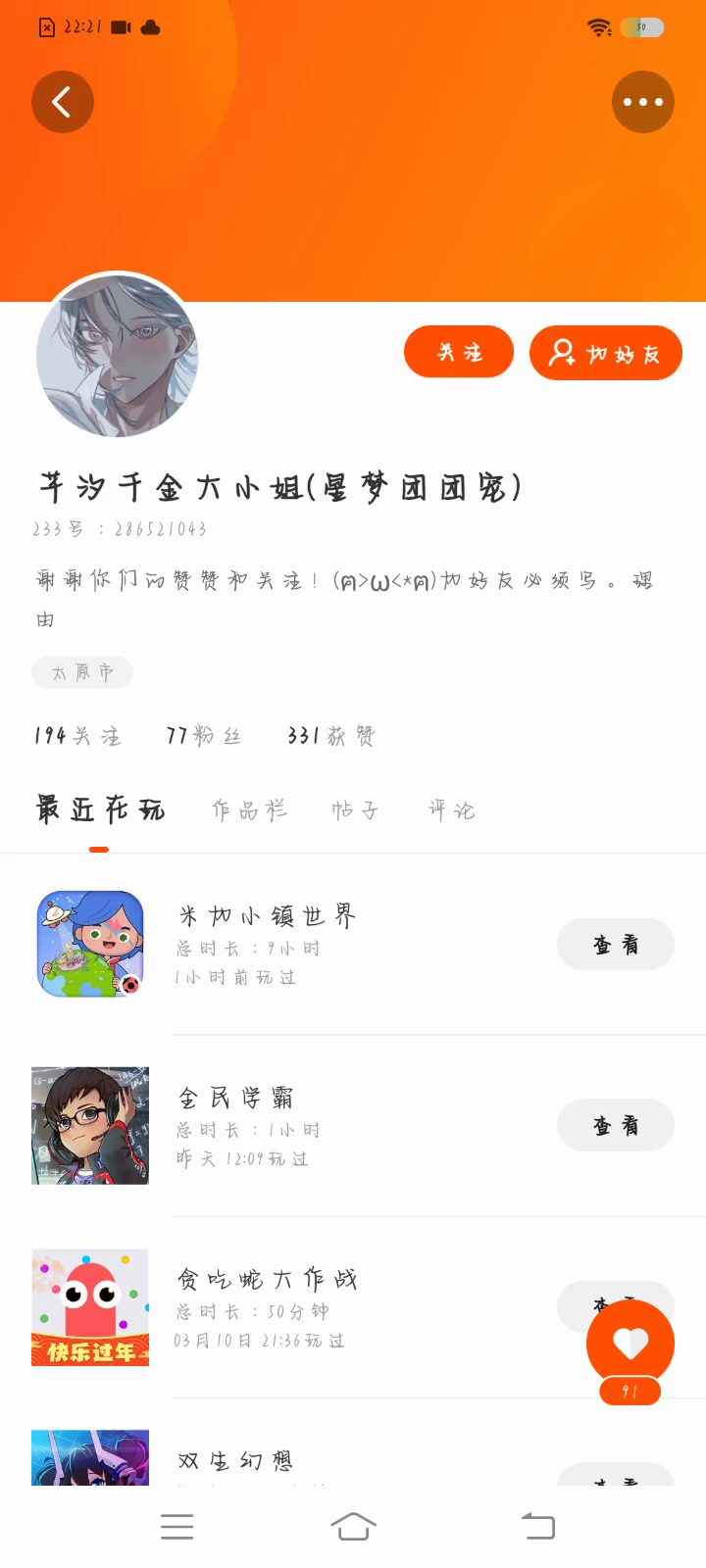Screen dimensions: 706x1568
Task: Go to the system home screen
Action: (353, 1526)
